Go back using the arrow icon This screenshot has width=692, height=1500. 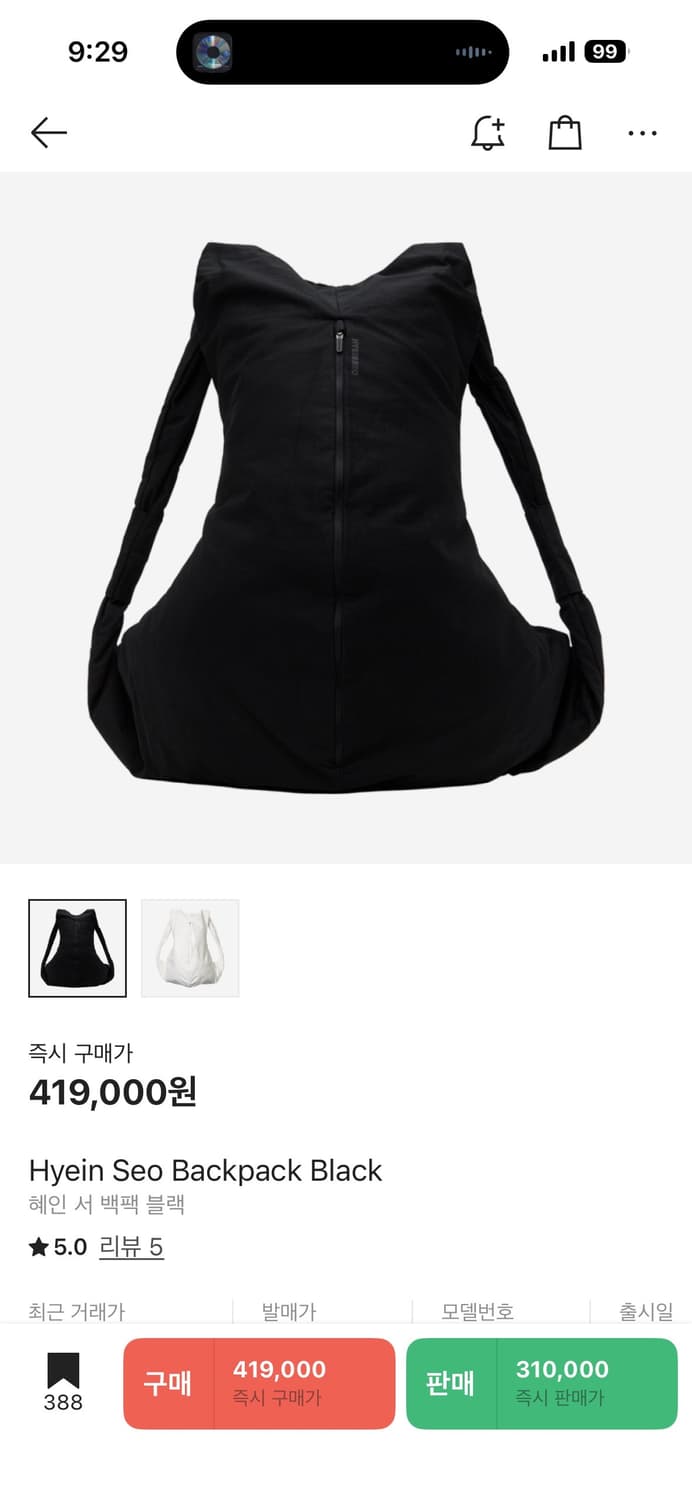(x=48, y=133)
